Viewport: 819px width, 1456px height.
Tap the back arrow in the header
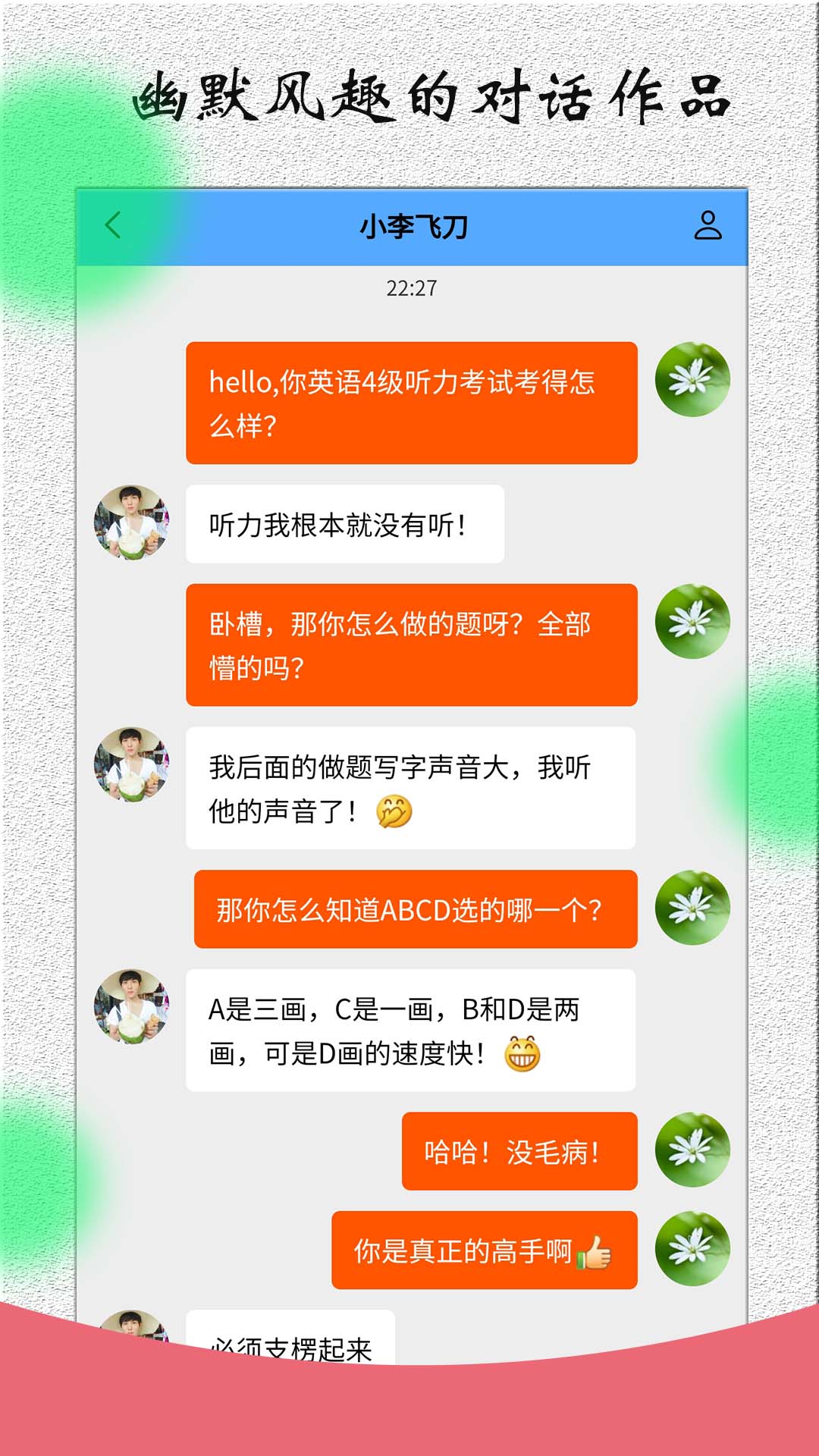(112, 226)
